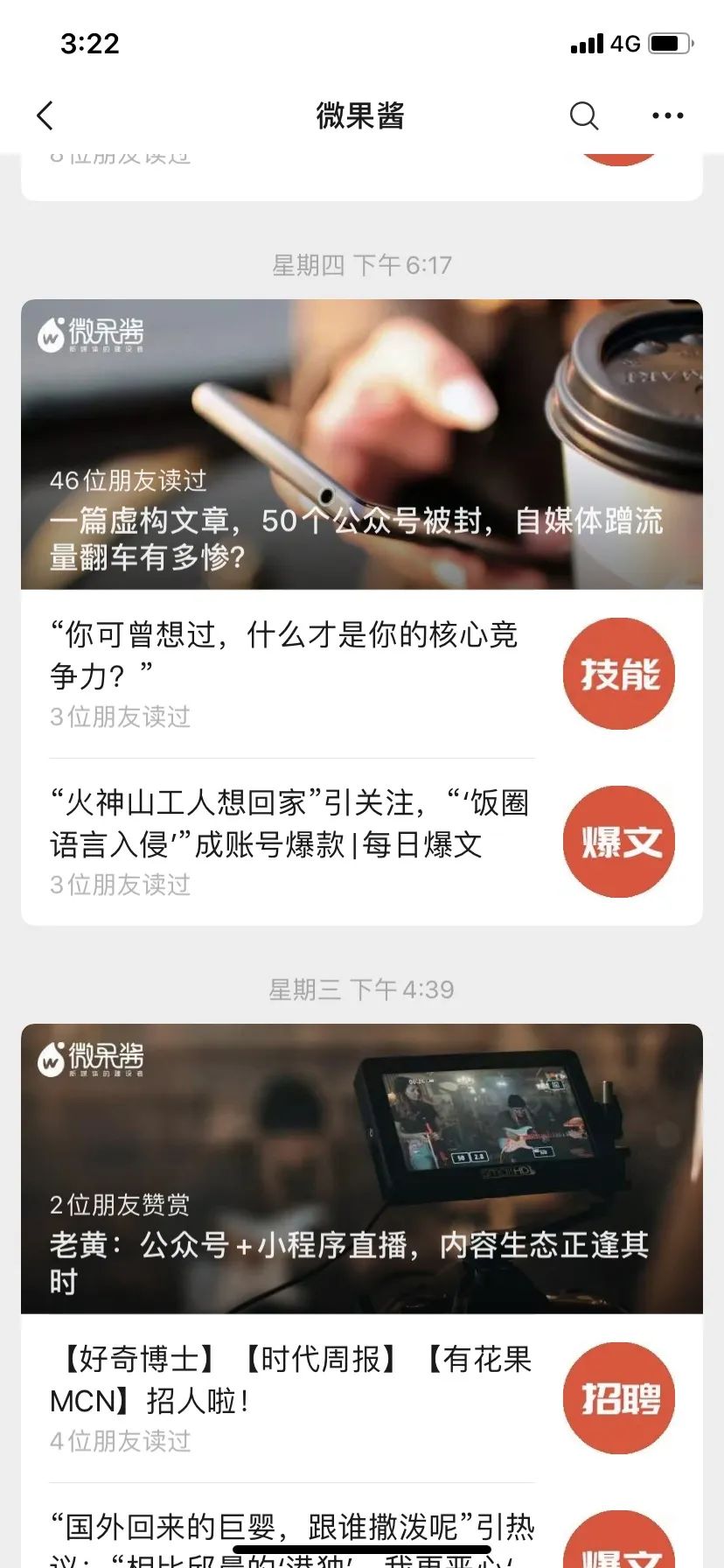724x1568 pixels.
Task: Click the 招聘 badge icon
Action: point(618,1398)
